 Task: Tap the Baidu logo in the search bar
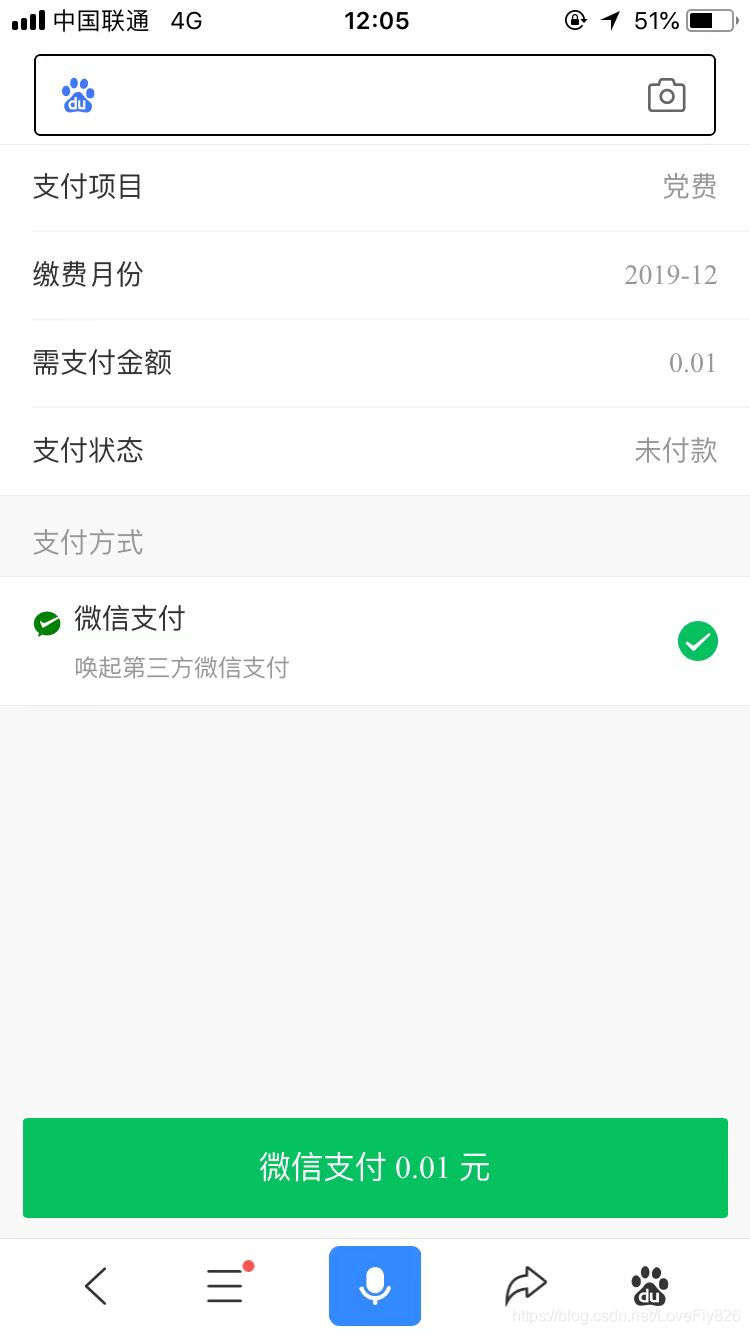tap(77, 94)
